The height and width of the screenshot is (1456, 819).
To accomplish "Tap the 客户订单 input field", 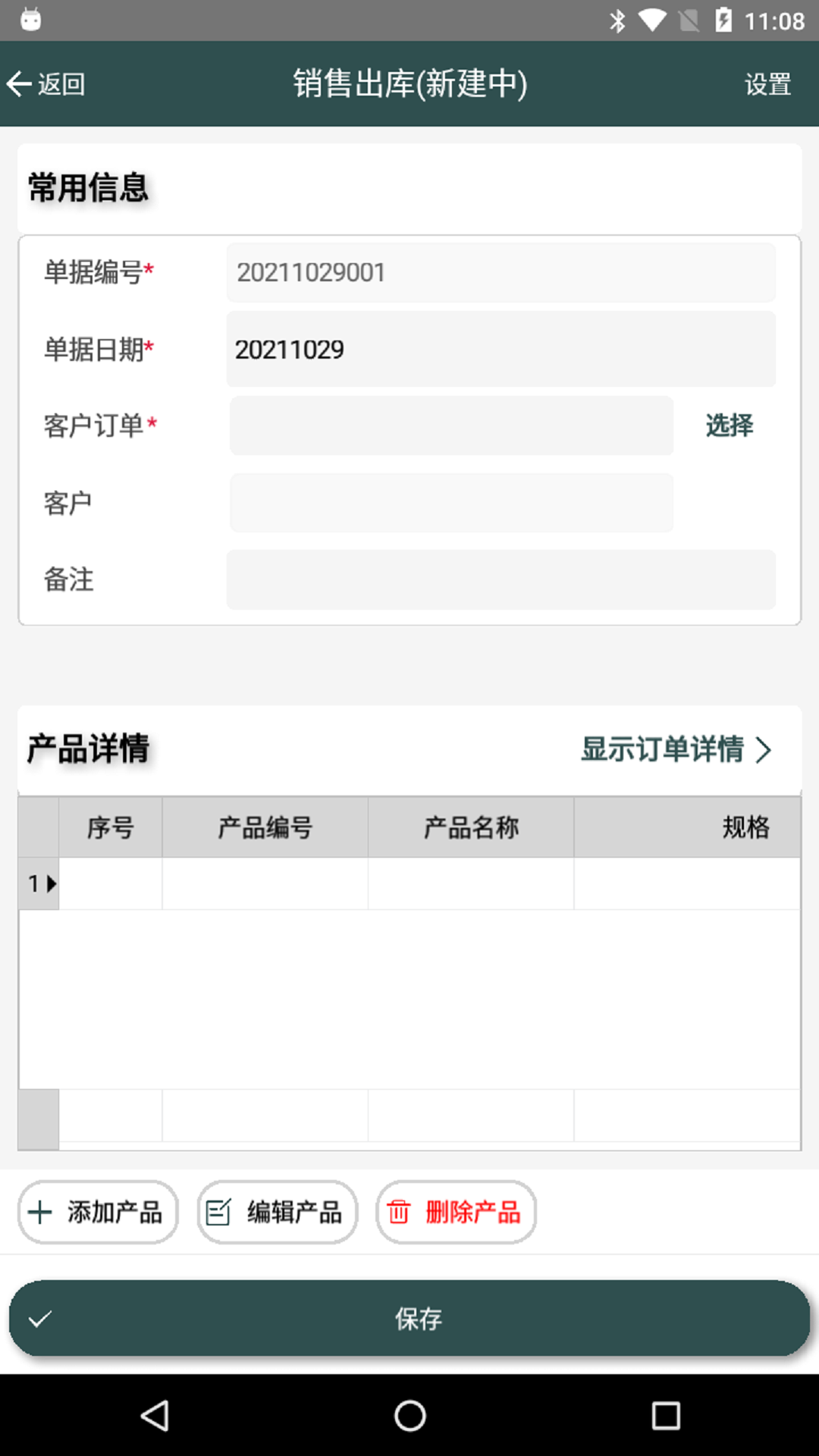I will click(x=451, y=425).
